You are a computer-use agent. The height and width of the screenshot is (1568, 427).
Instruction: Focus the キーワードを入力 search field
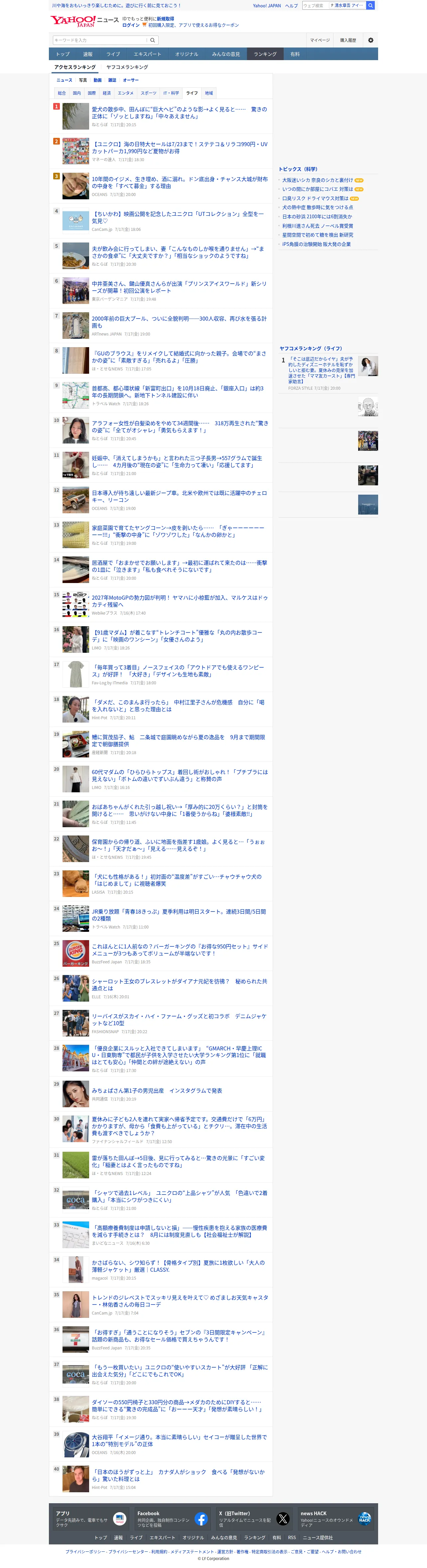click(x=100, y=40)
